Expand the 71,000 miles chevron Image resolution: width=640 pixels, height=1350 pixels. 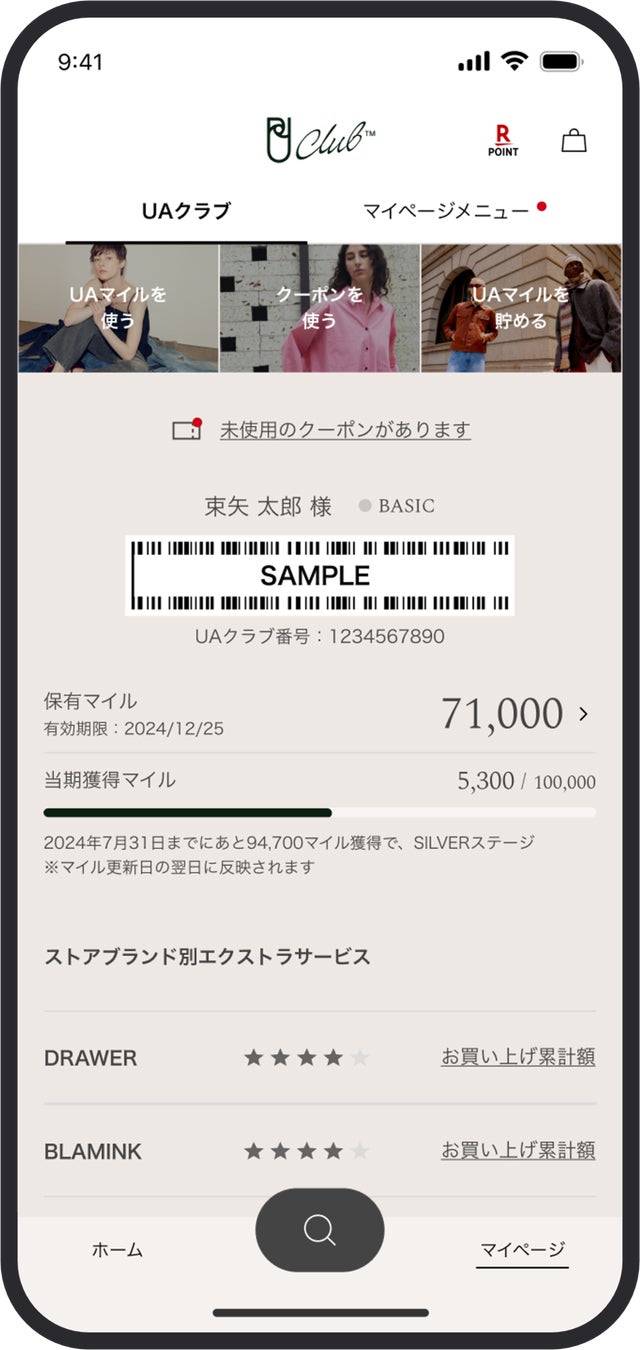point(584,714)
